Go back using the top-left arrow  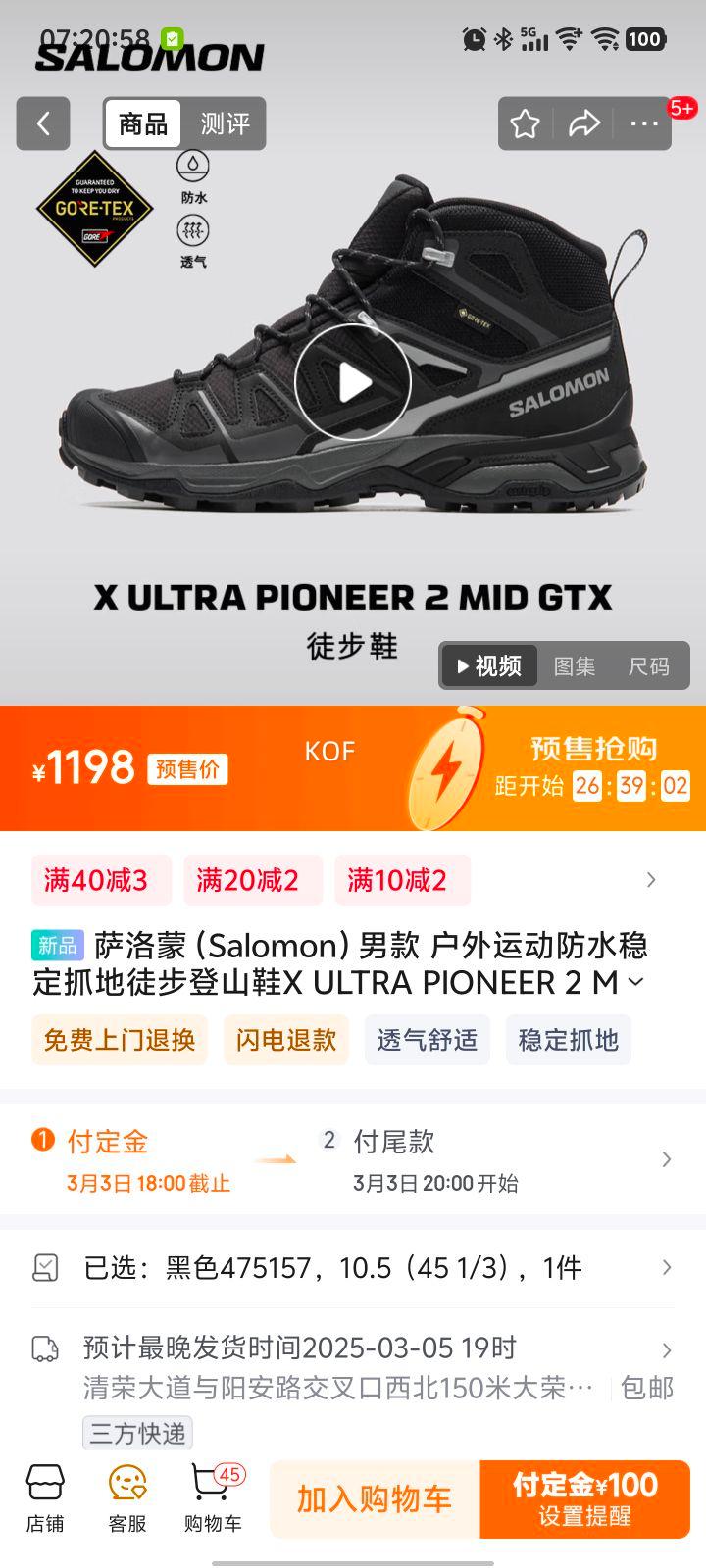pyautogui.click(x=43, y=123)
